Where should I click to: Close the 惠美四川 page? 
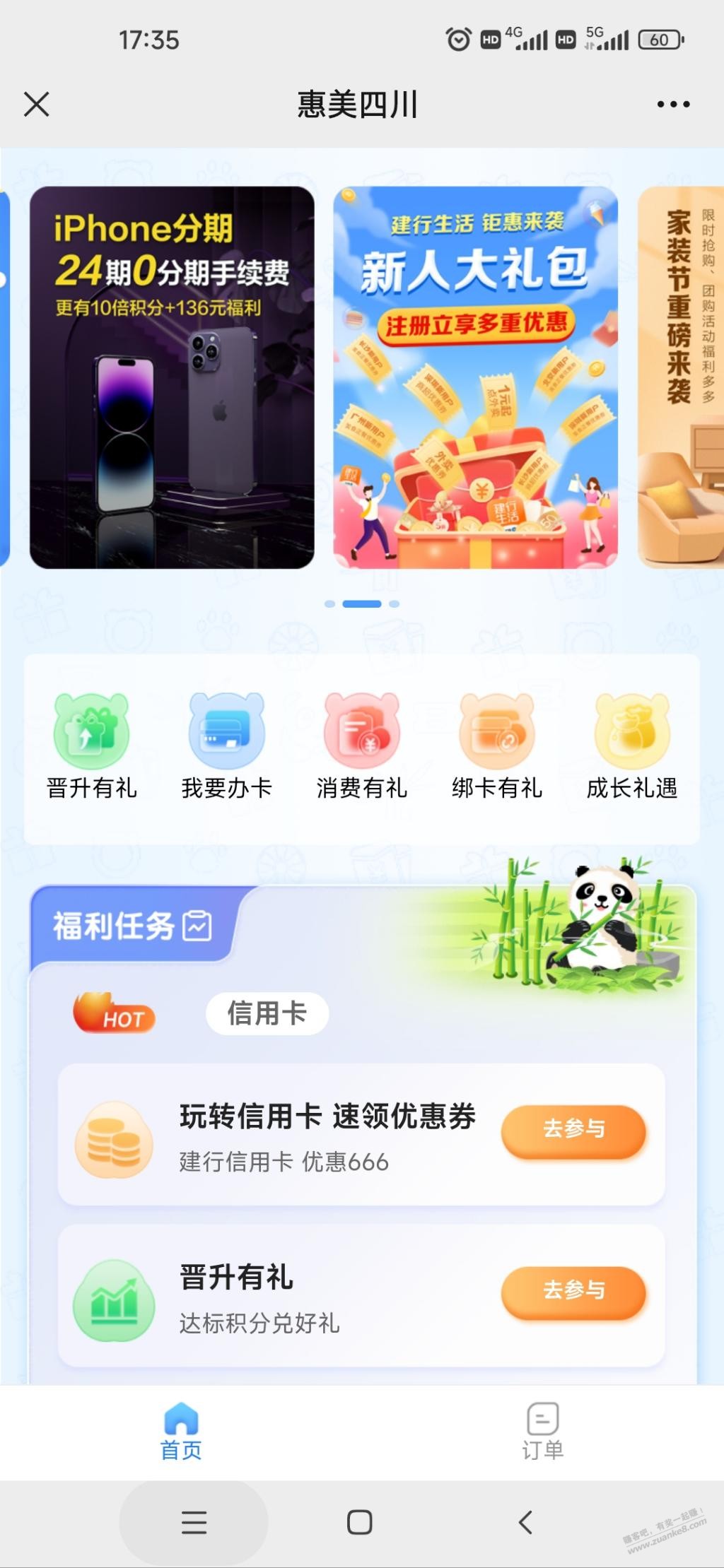pos(36,104)
